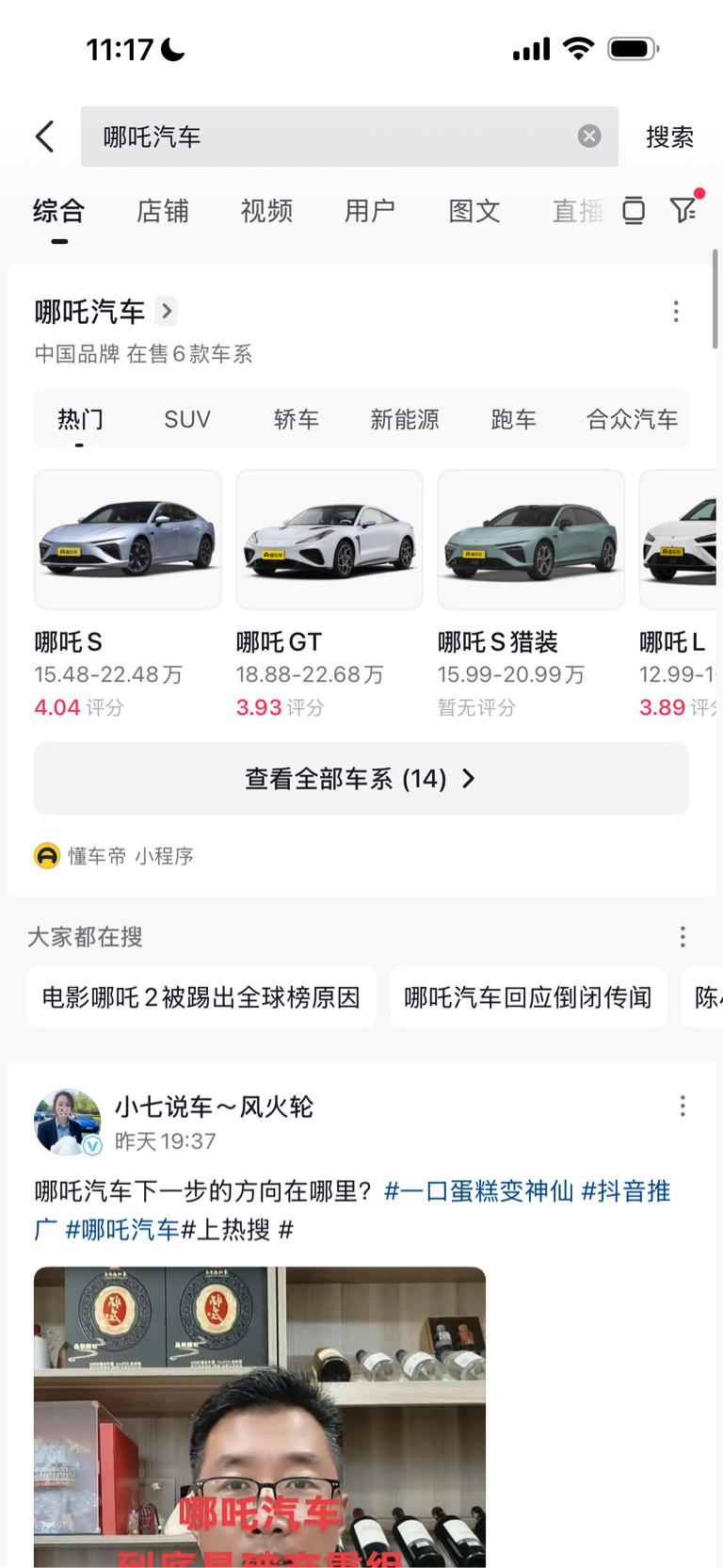Screen dimensions: 723x1568
Task: Open the 小七说车～风火轮 profile
Action: pos(214,1107)
